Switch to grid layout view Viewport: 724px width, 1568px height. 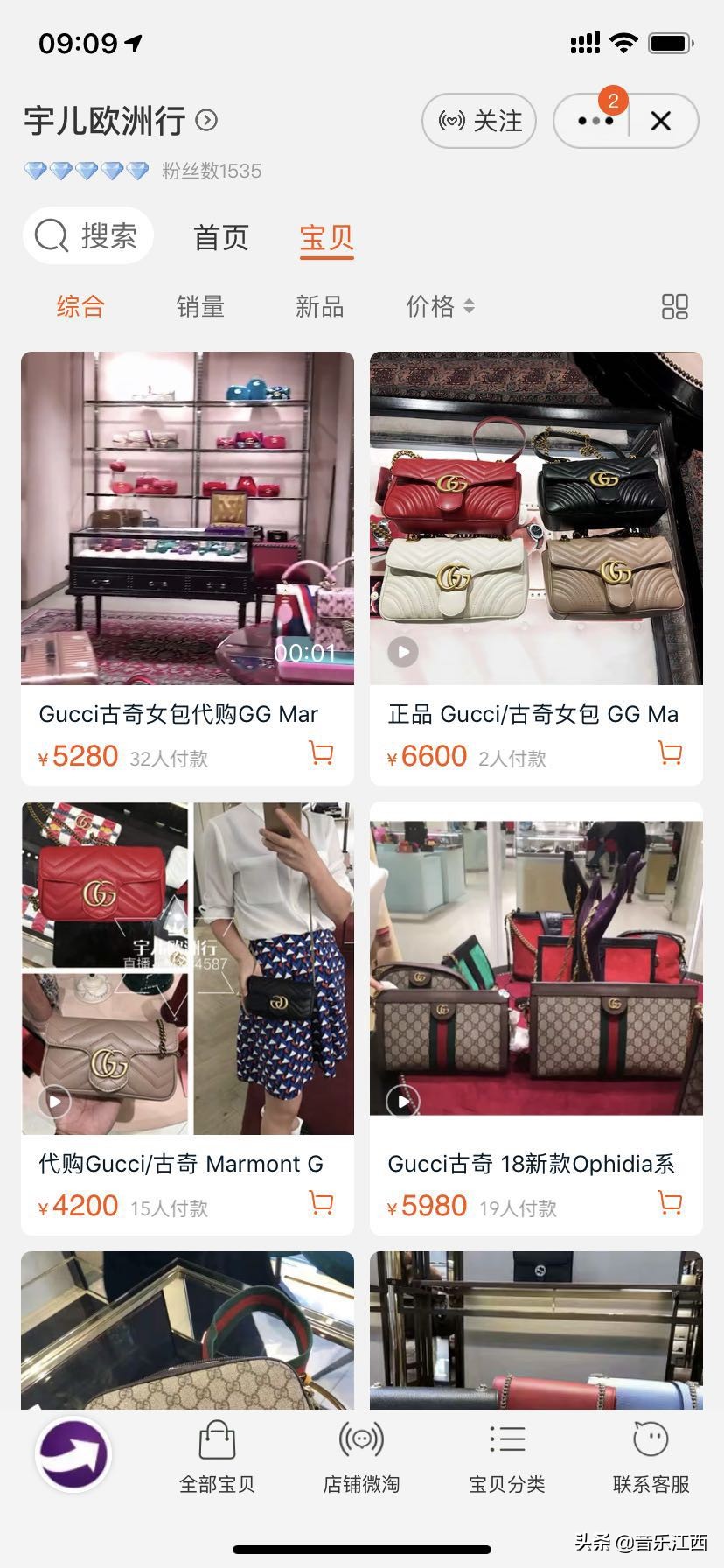pyautogui.click(x=674, y=307)
